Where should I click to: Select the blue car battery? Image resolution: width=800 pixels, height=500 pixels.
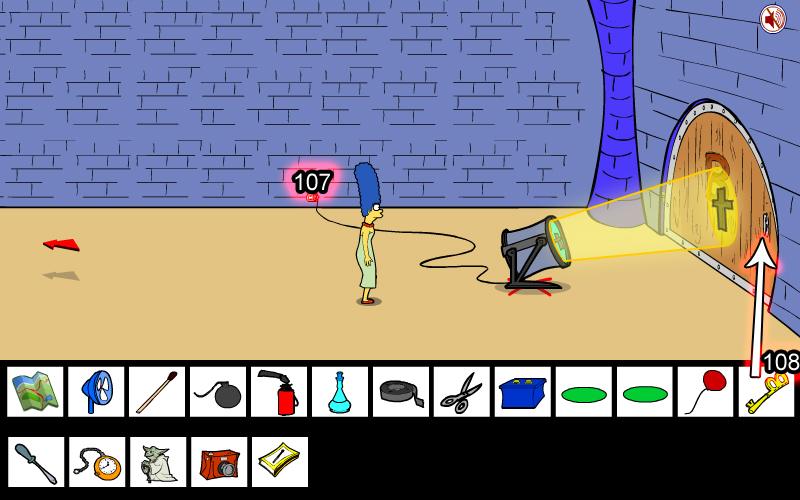[523, 392]
